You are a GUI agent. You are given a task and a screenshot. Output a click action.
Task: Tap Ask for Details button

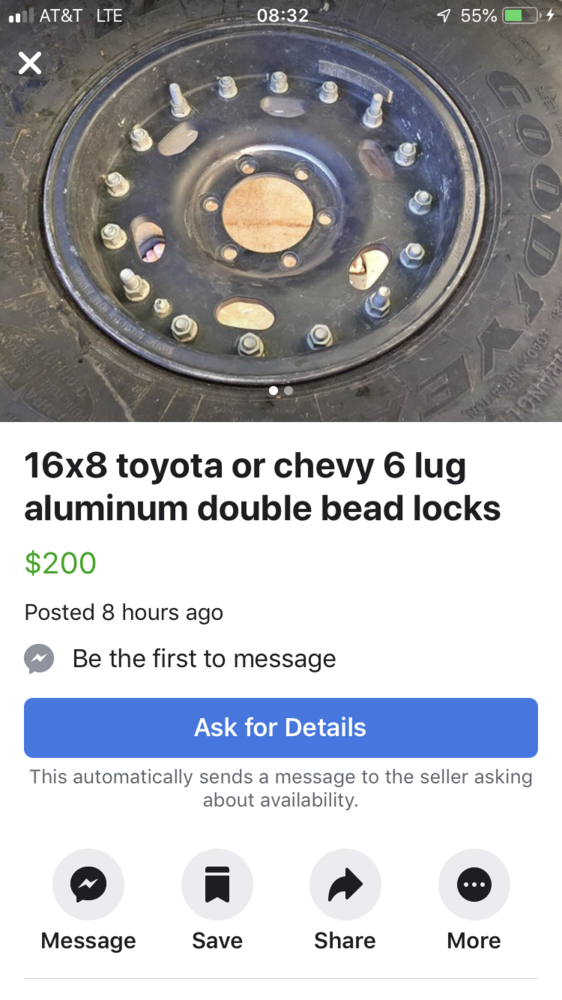281,728
